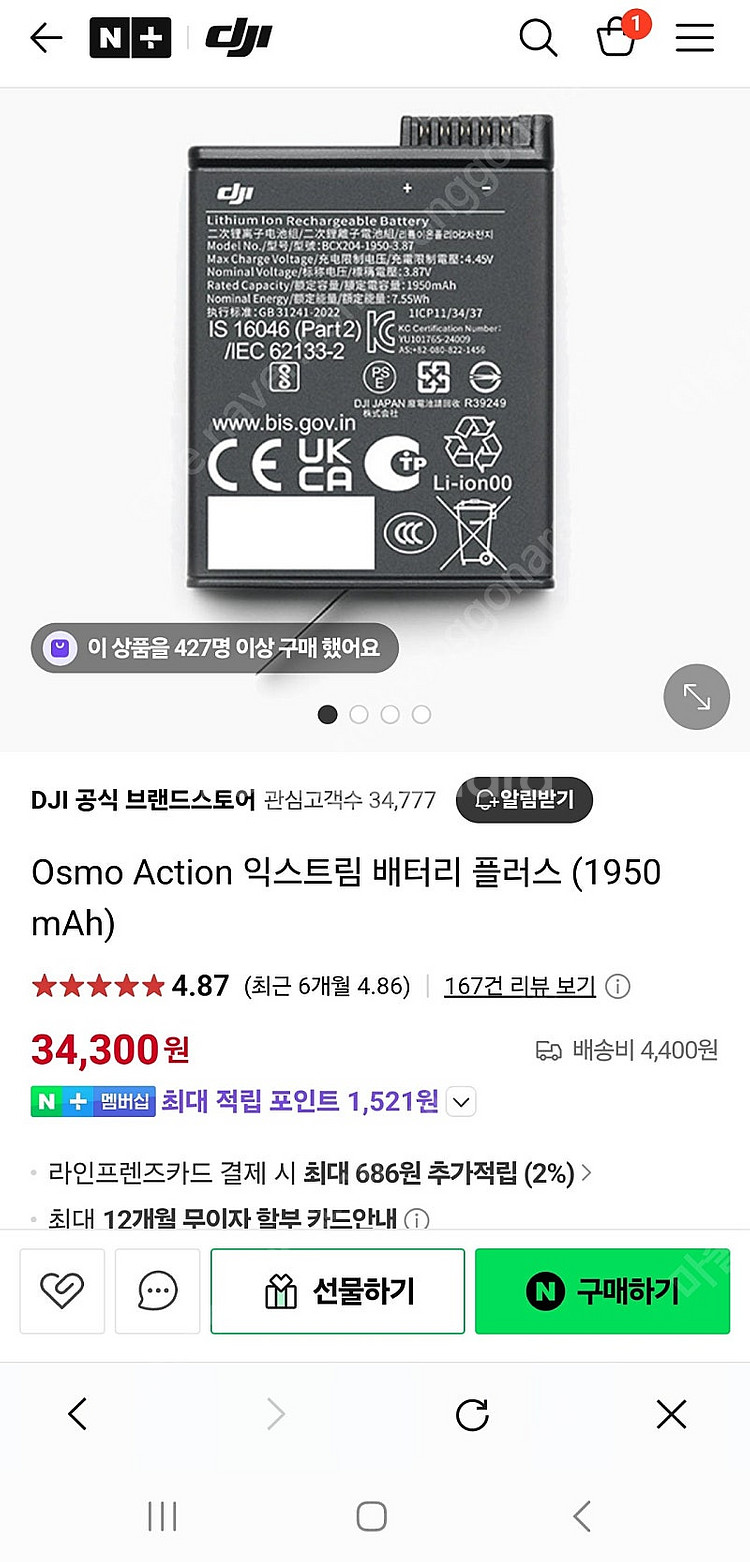Go back using the top-left arrow
The height and width of the screenshot is (1562, 750).
pos(46,39)
